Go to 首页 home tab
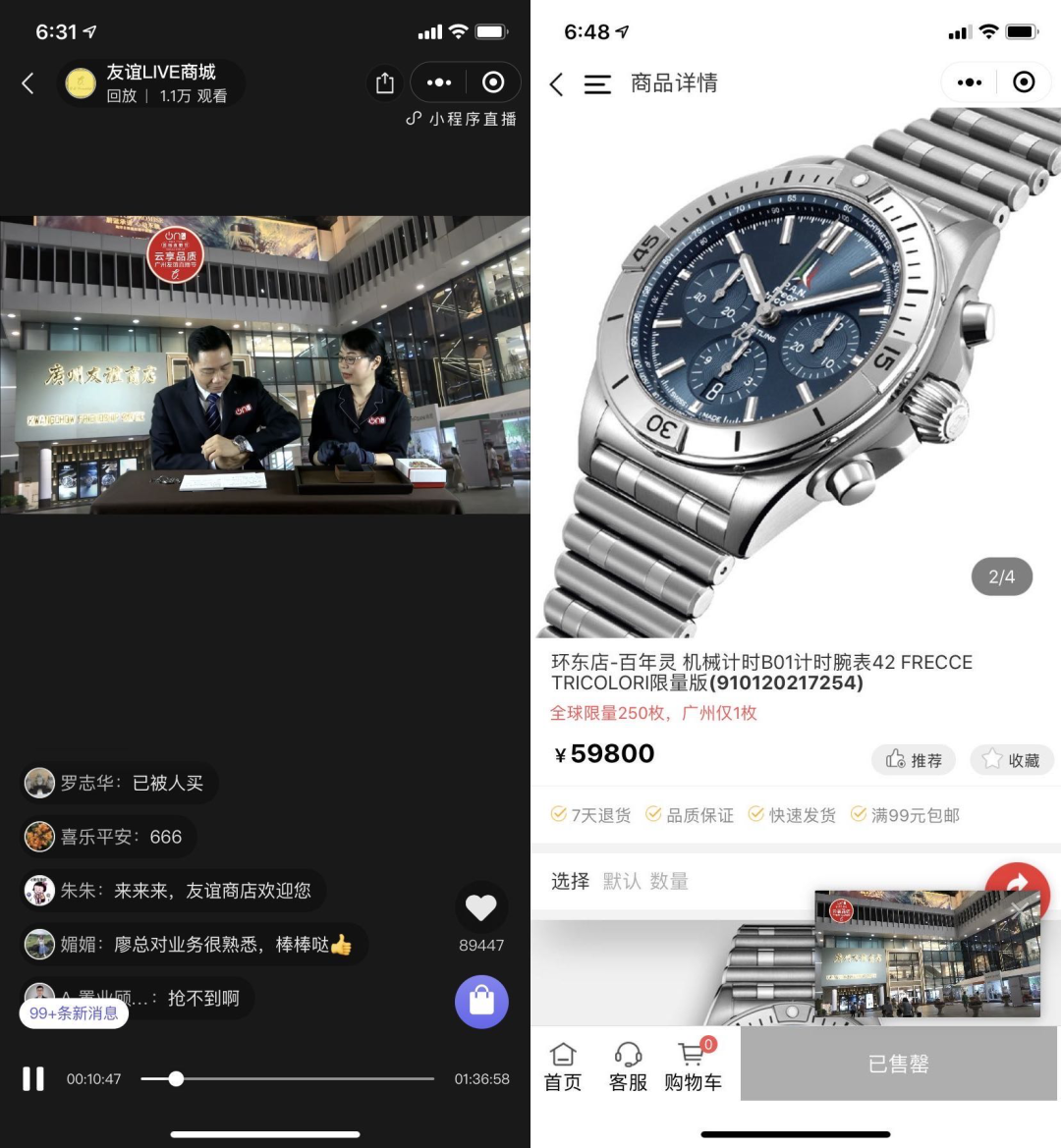1061x1148 pixels. tap(563, 1067)
